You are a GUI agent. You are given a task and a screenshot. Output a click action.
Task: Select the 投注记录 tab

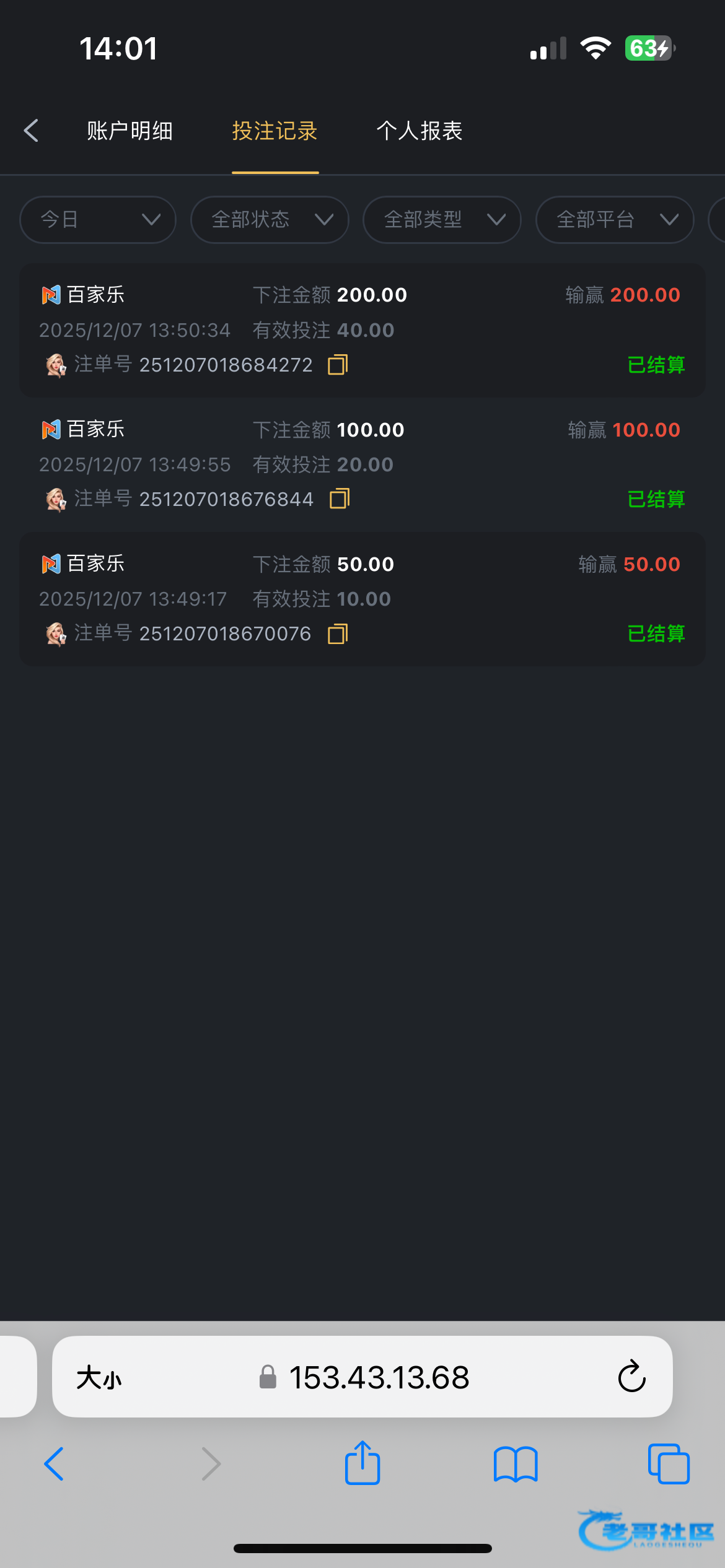(x=275, y=131)
